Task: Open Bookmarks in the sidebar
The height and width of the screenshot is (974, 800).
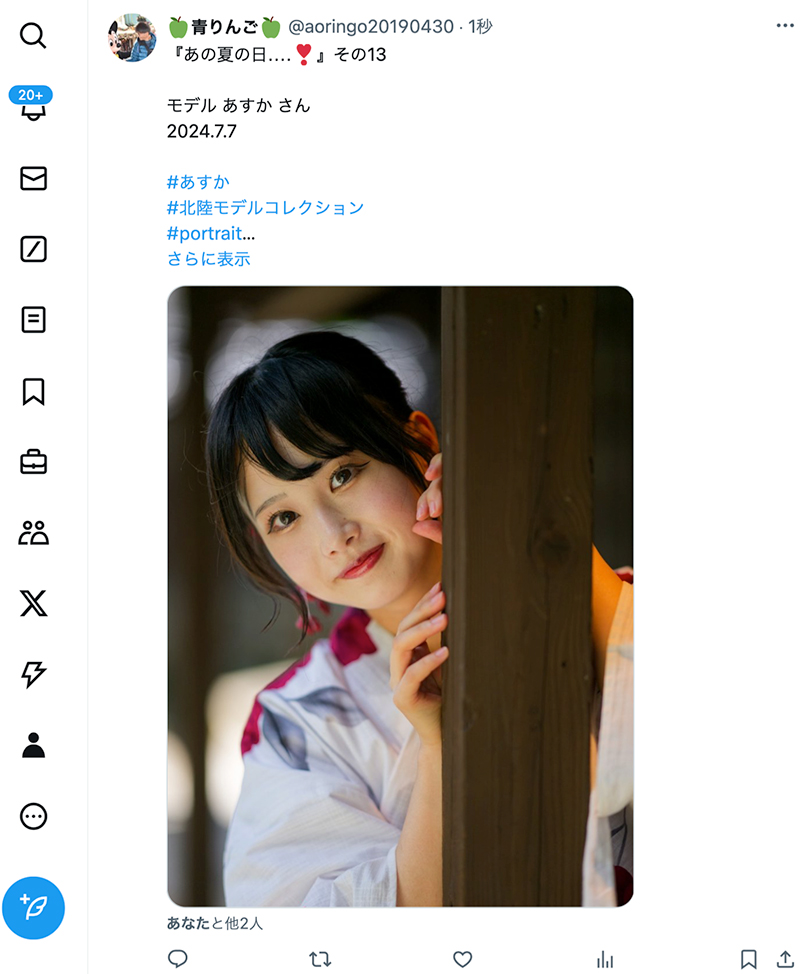Action: click(33, 391)
